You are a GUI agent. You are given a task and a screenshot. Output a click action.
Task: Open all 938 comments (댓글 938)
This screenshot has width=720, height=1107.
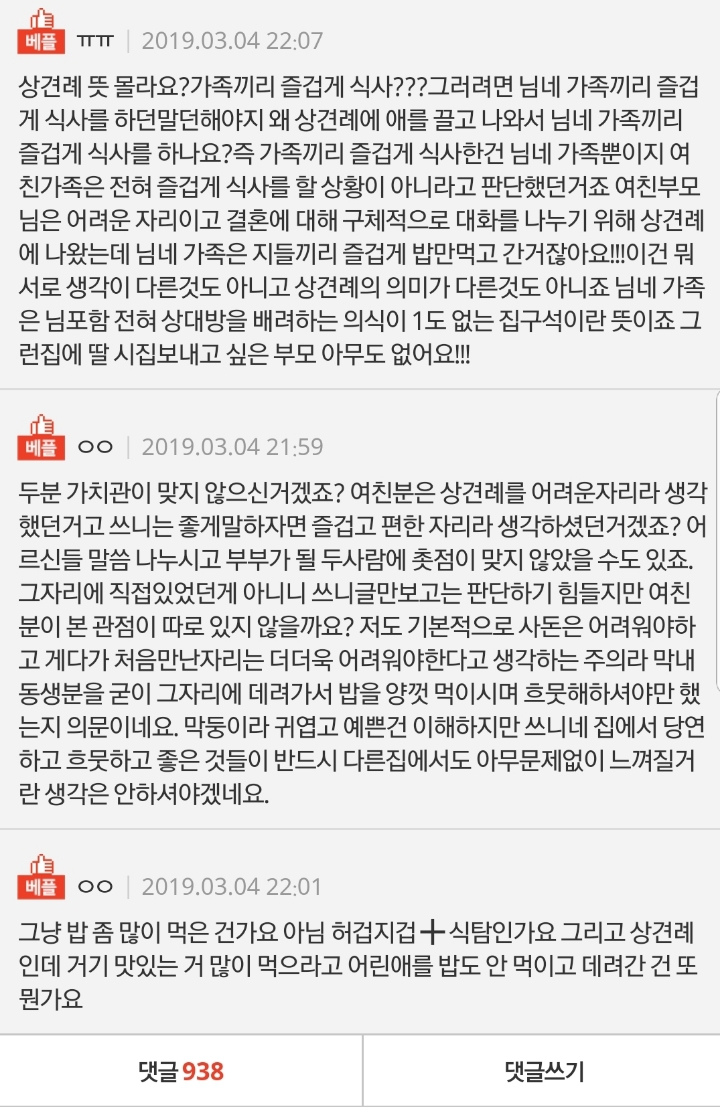(181, 1071)
